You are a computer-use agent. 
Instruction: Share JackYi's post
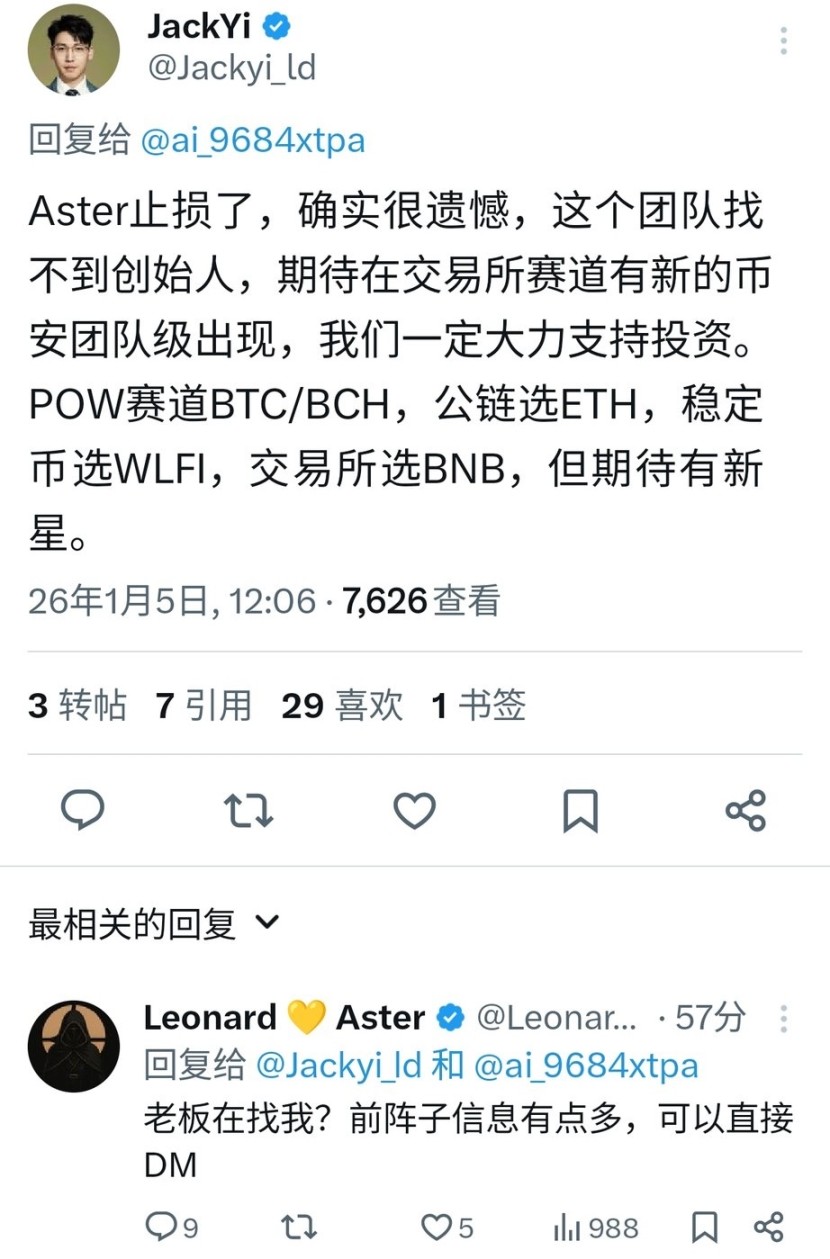746,810
